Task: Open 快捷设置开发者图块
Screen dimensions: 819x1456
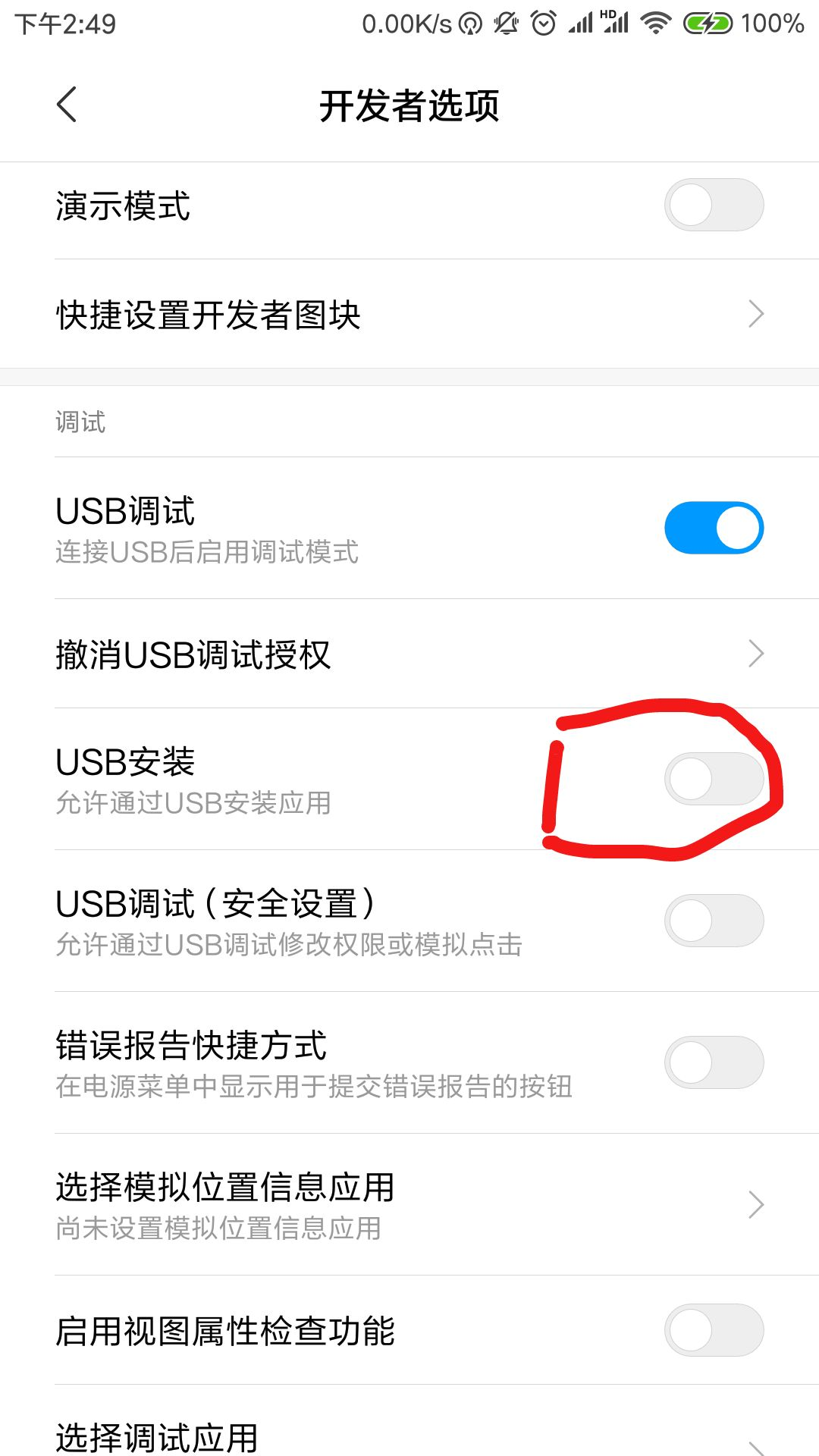Action: click(409, 314)
